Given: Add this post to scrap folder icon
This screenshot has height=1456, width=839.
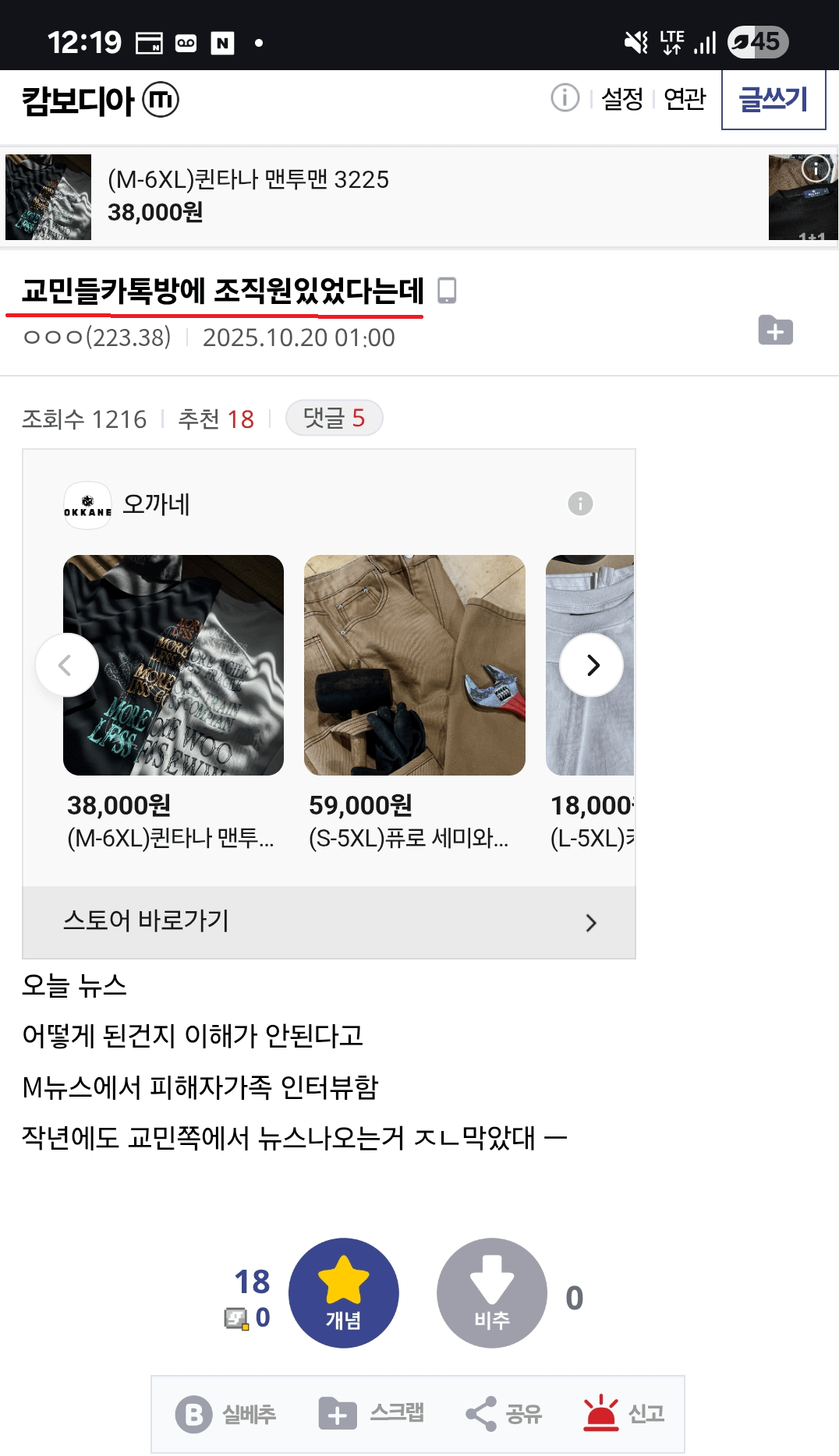Looking at the screenshot, I should pyautogui.click(x=775, y=330).
